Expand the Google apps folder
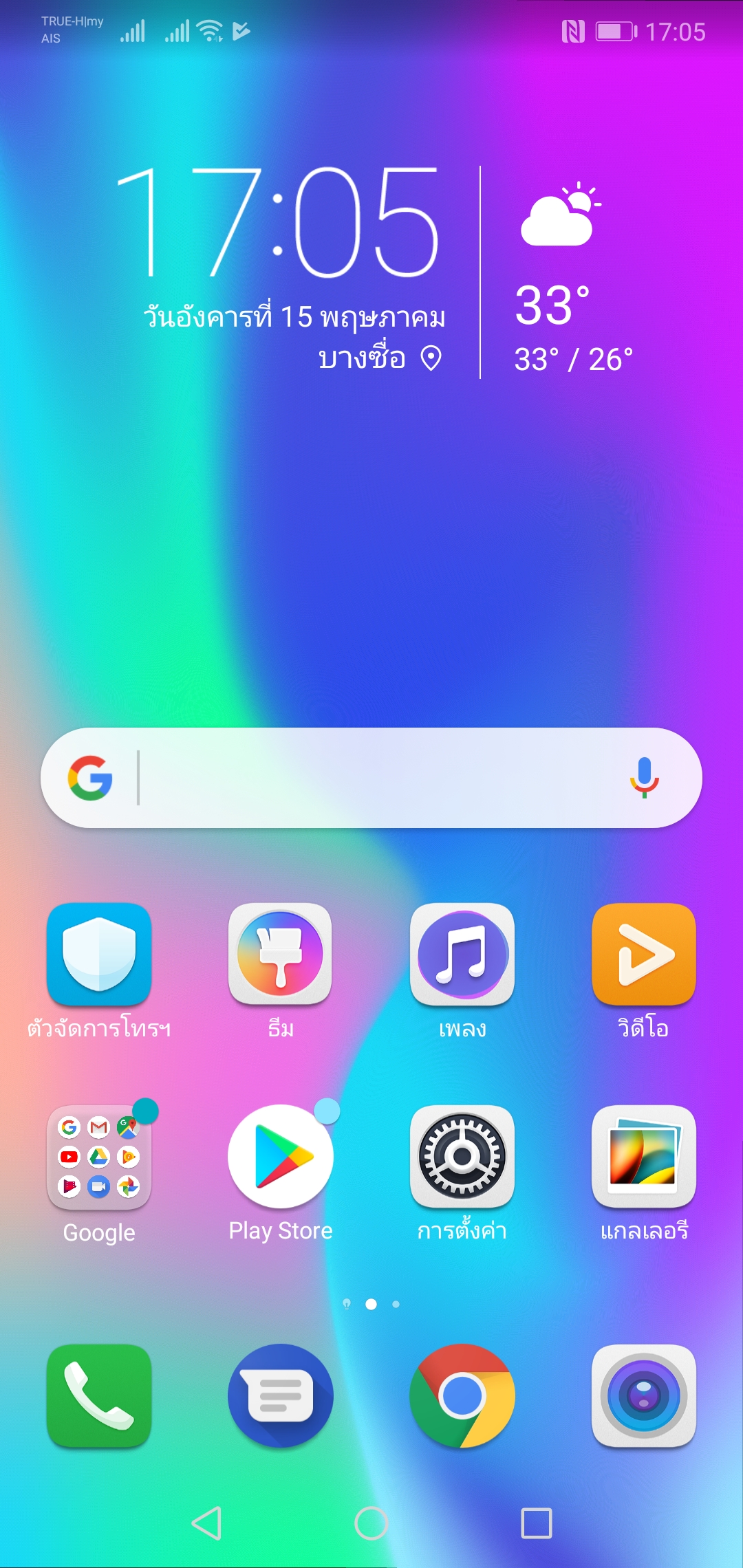This screenshot has width=743, height=1568. (99, 1157)
